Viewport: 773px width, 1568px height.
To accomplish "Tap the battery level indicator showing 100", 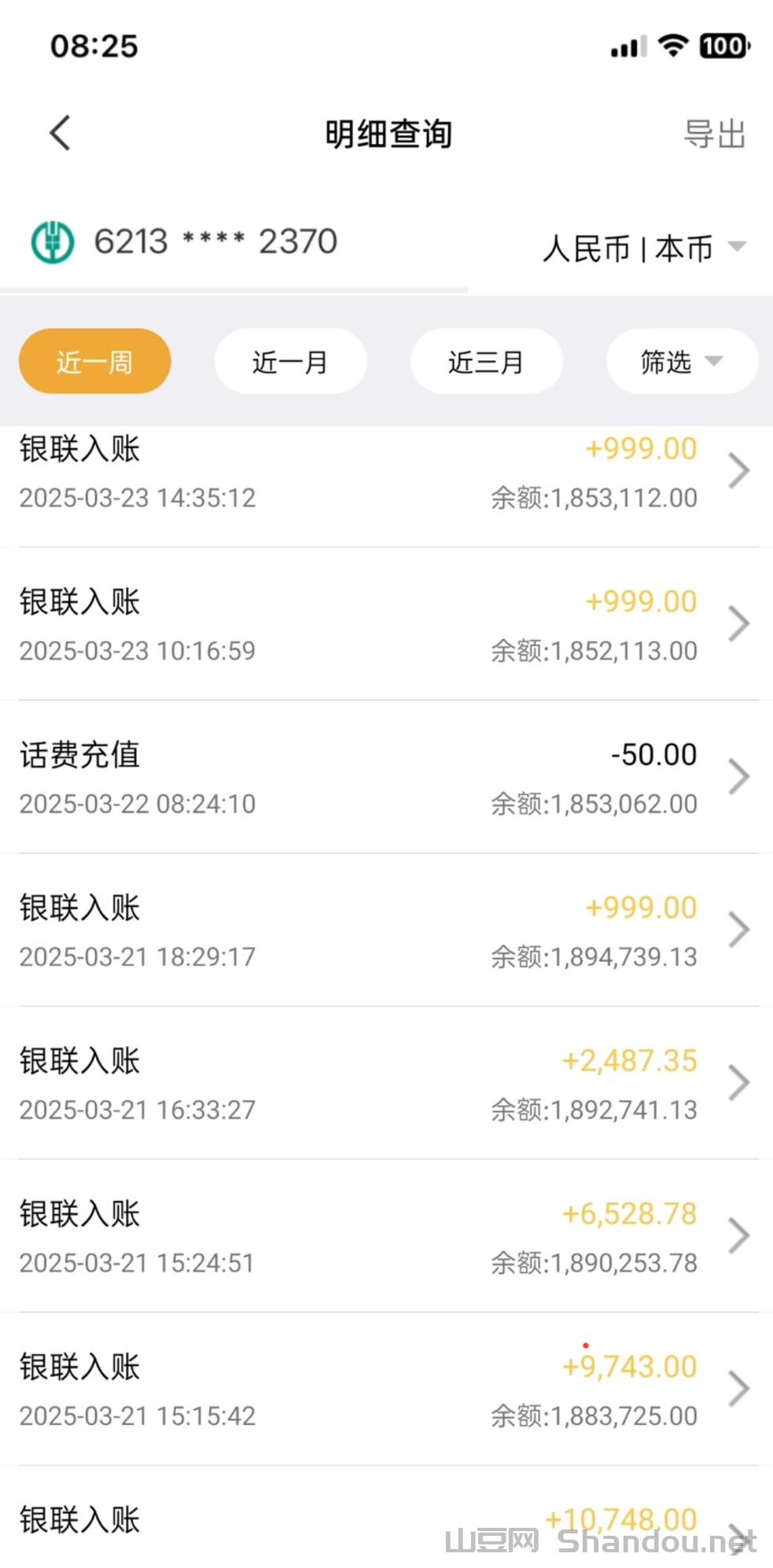I will point(723,46).
